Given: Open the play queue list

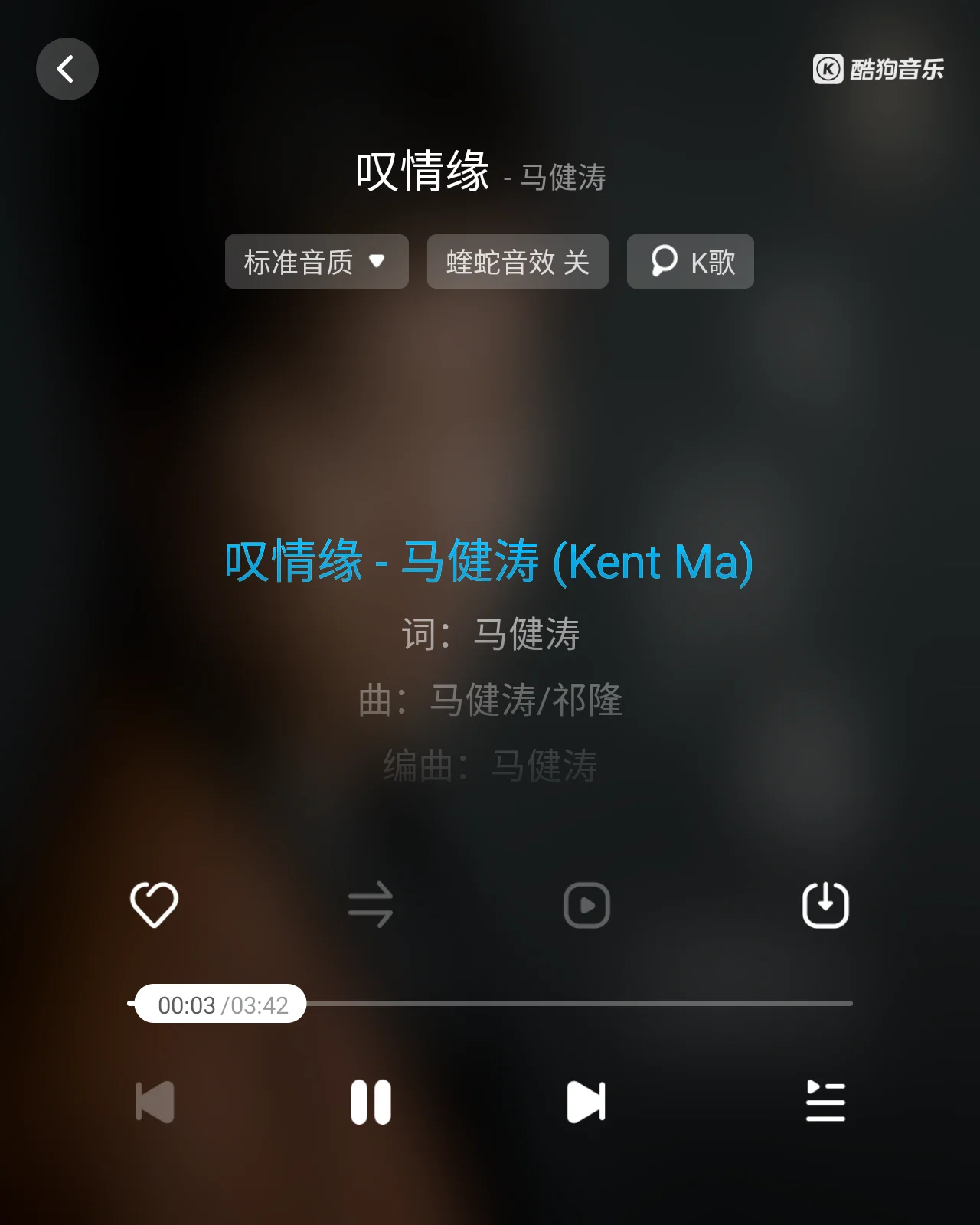Looking at the screenshot, I should point(825,1101).
